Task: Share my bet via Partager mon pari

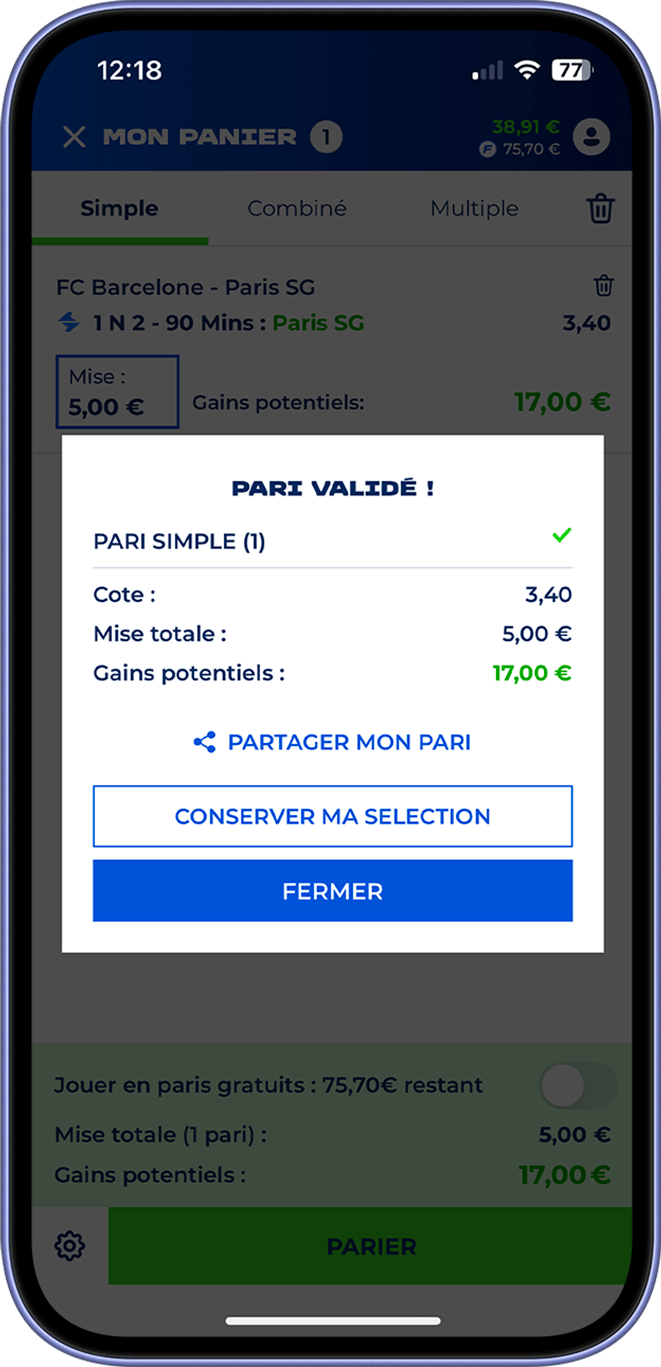Action: 332,742
